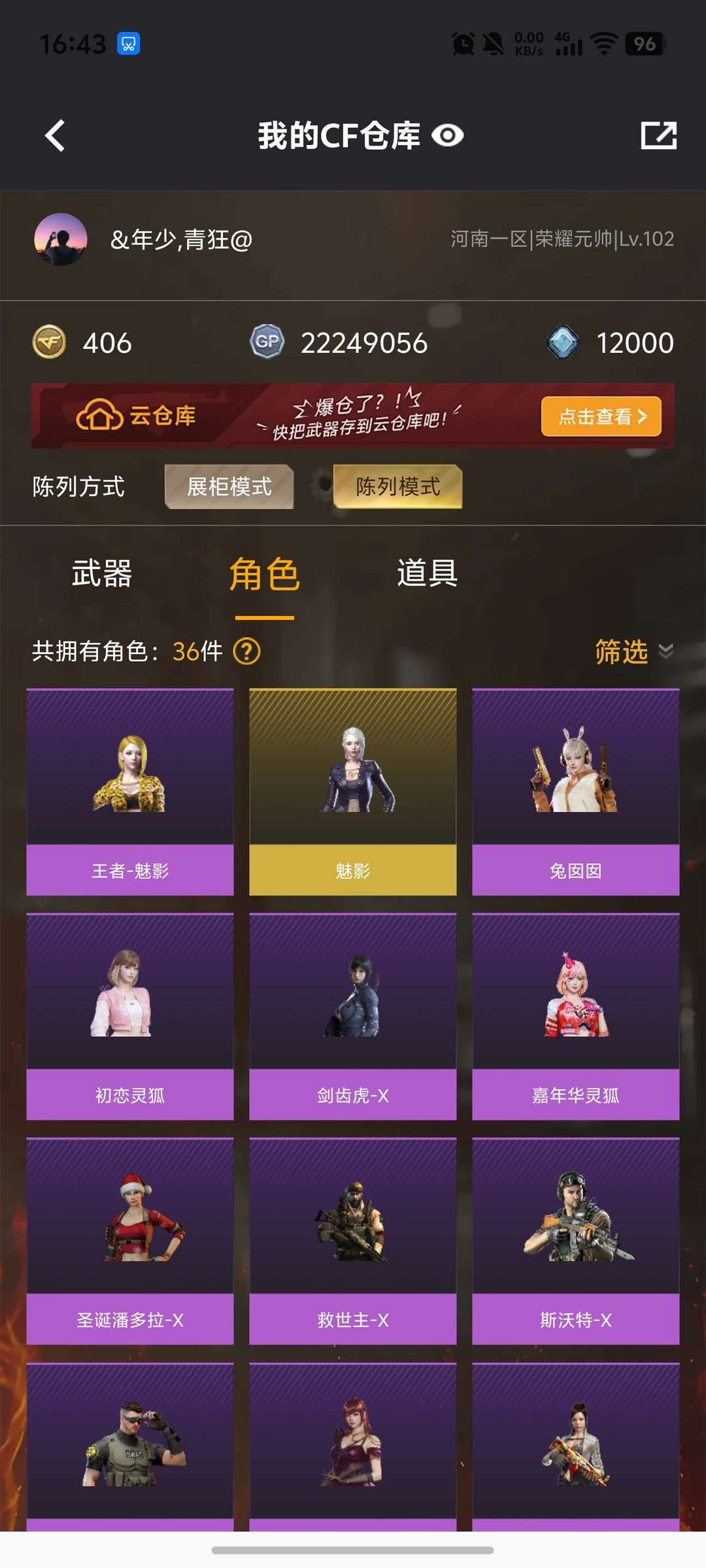This screenshot has width=706, height=1568.
Task: Select 陈列模式 display mode
Action: [397, 487]
